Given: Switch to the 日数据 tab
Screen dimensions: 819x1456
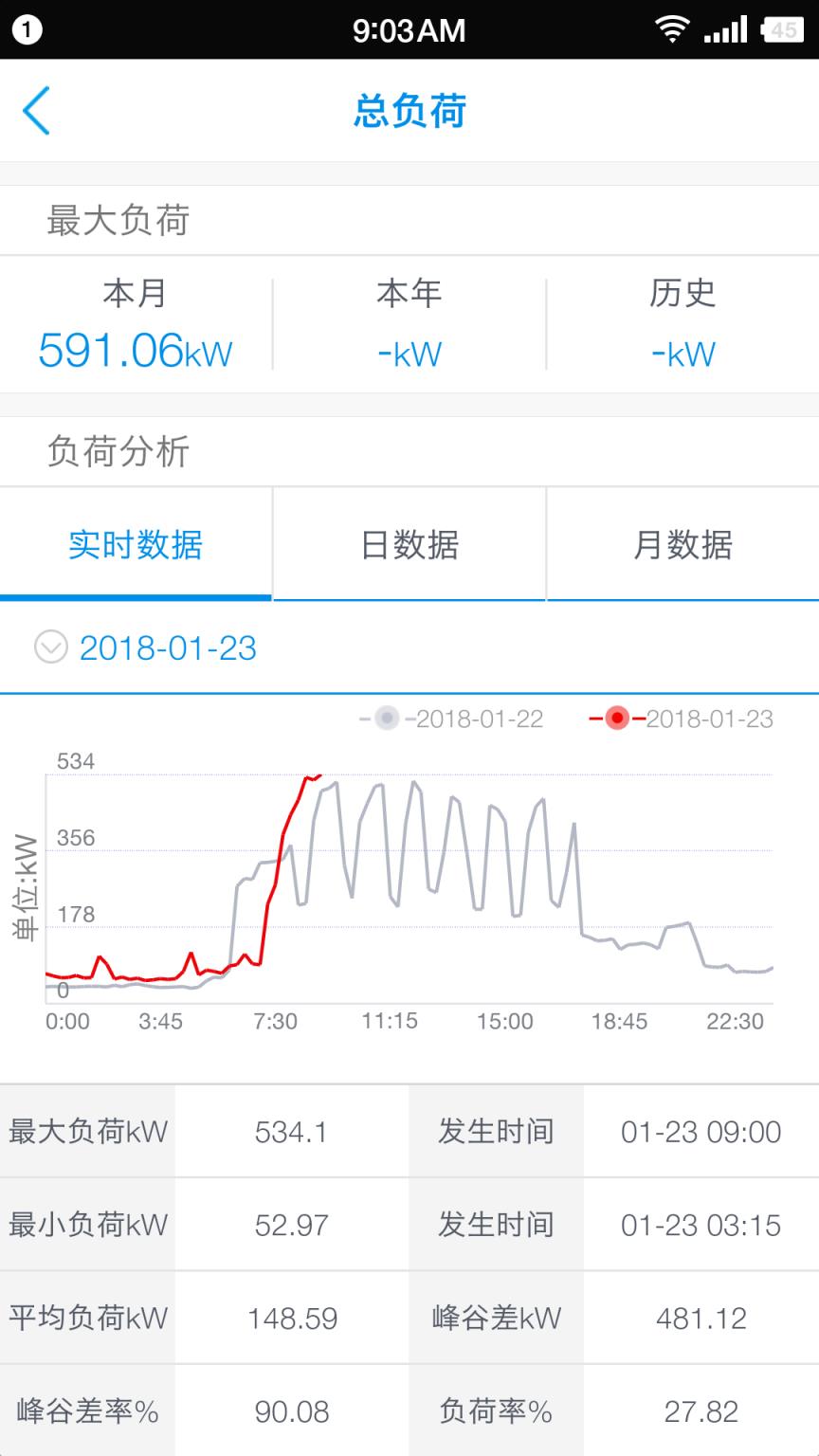Looking at the screenshot, I should [x=409, y=545].
